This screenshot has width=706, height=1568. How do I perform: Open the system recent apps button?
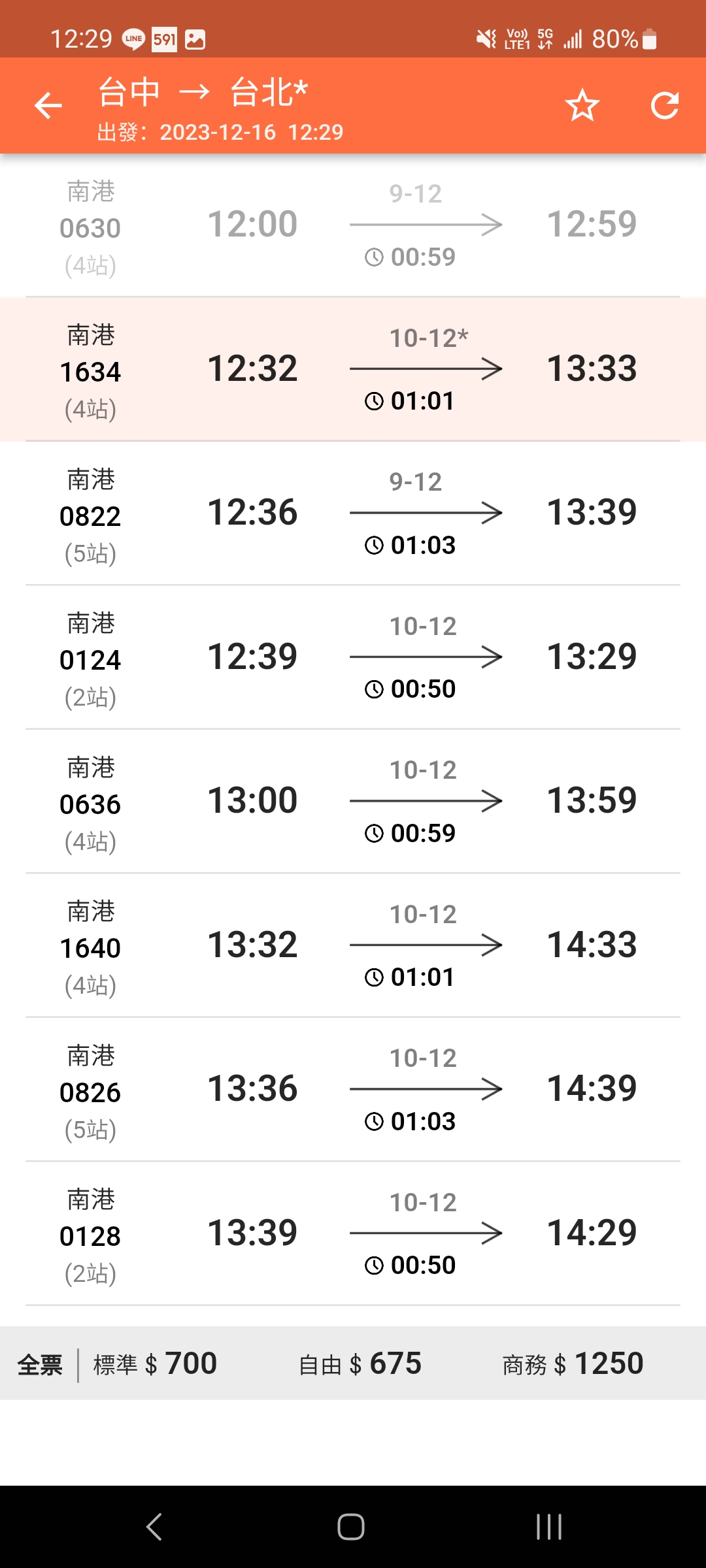[548, 1527]
